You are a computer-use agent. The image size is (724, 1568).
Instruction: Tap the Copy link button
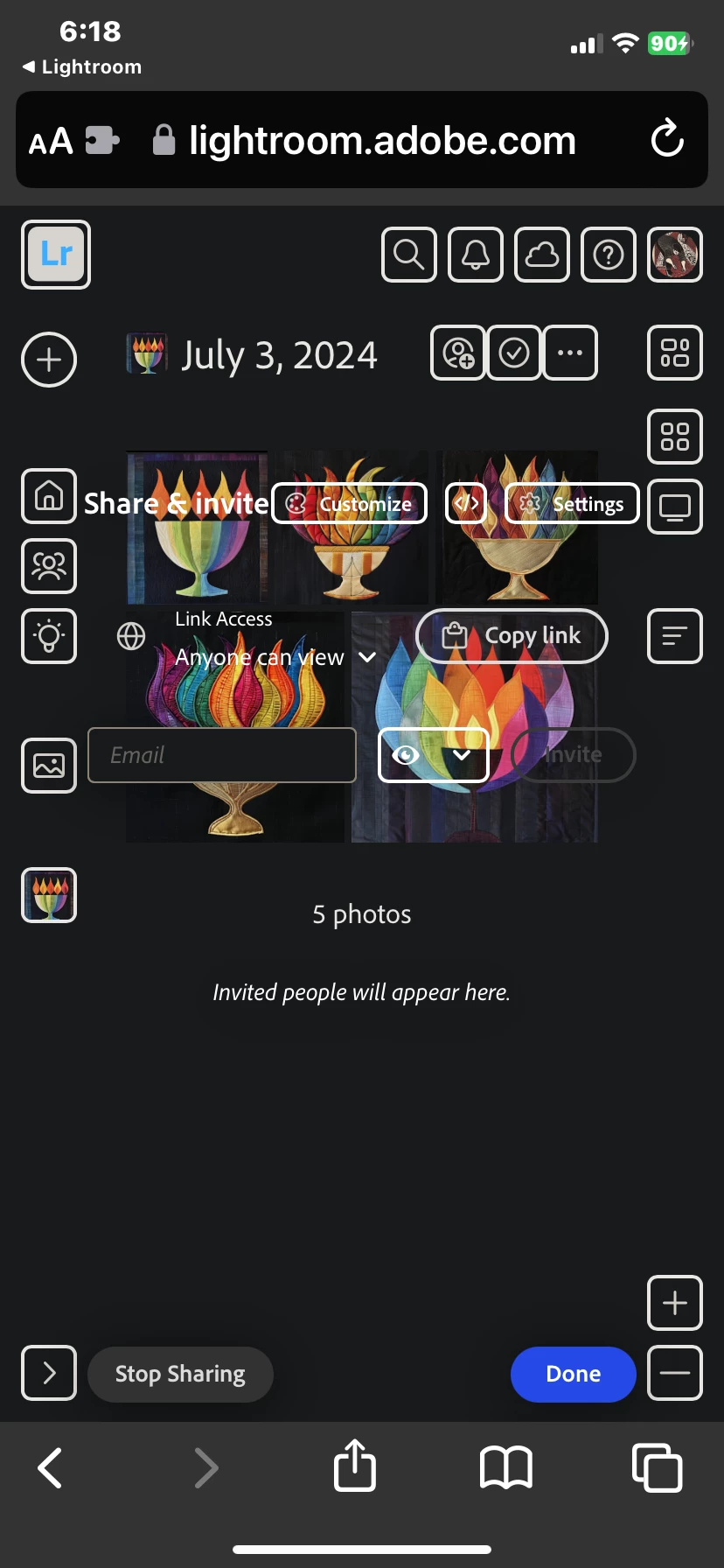coord(512,636)
